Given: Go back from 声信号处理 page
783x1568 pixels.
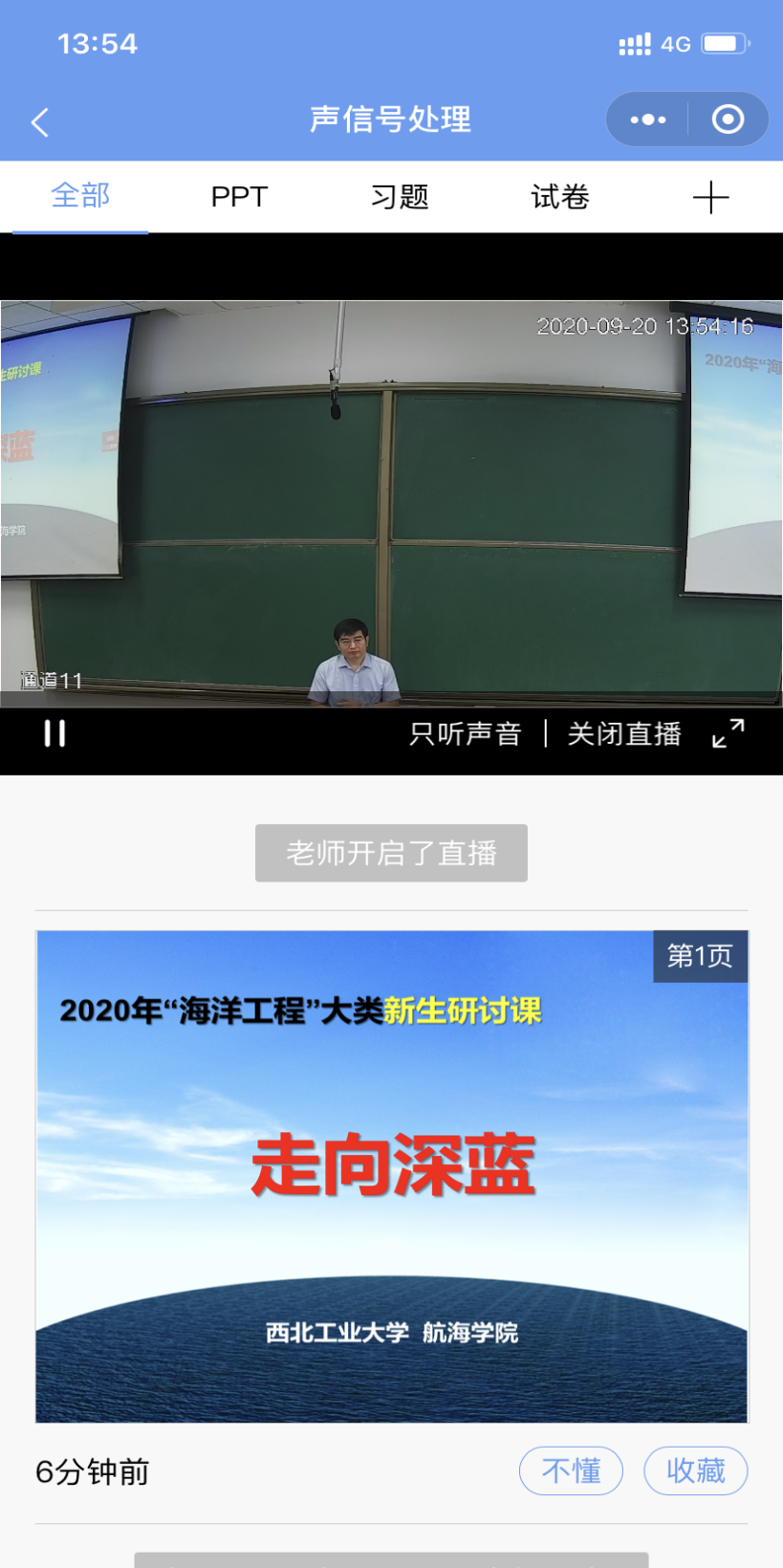Looking at the screenshot, I should coord(40,121).
